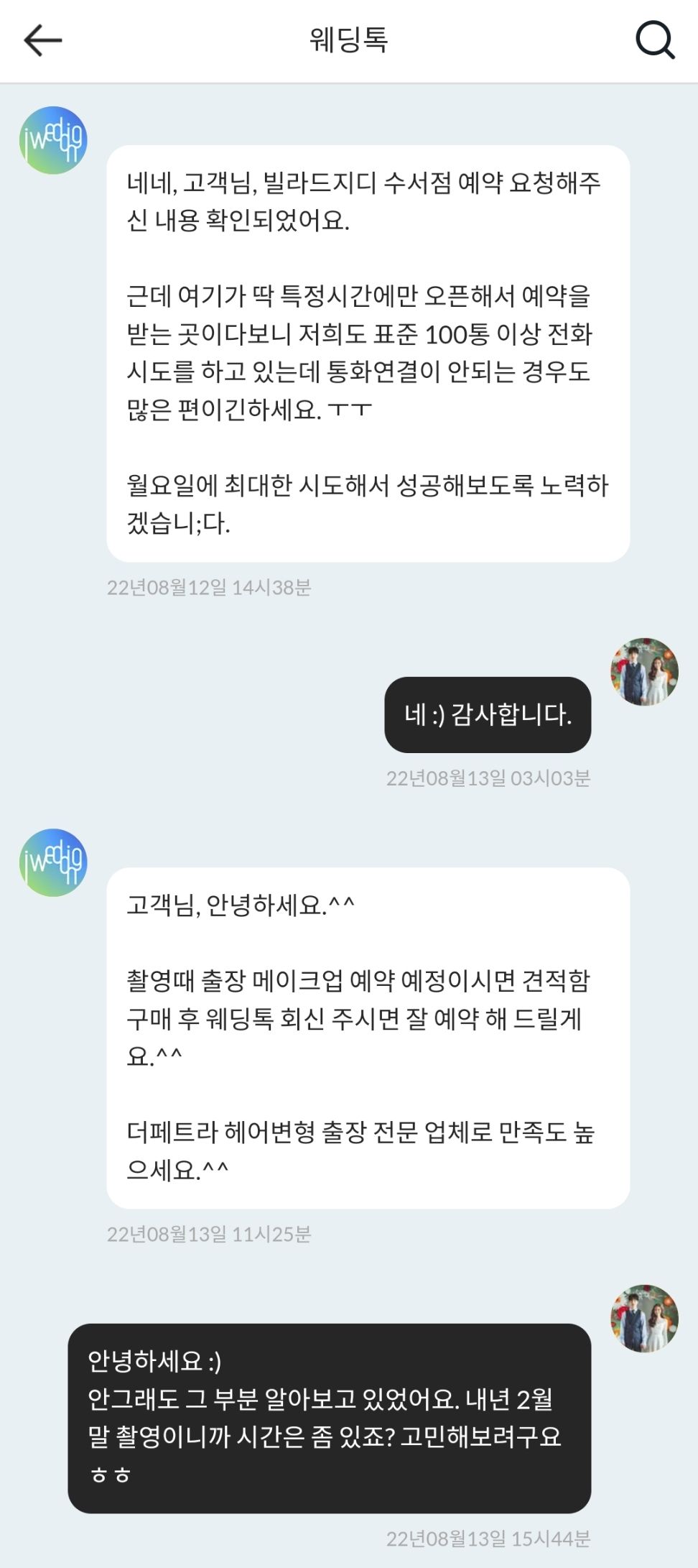This screenshot has height=1568, width=698.
Task: Open search in the 웨딩톡 chat
Action: point(655,40)
